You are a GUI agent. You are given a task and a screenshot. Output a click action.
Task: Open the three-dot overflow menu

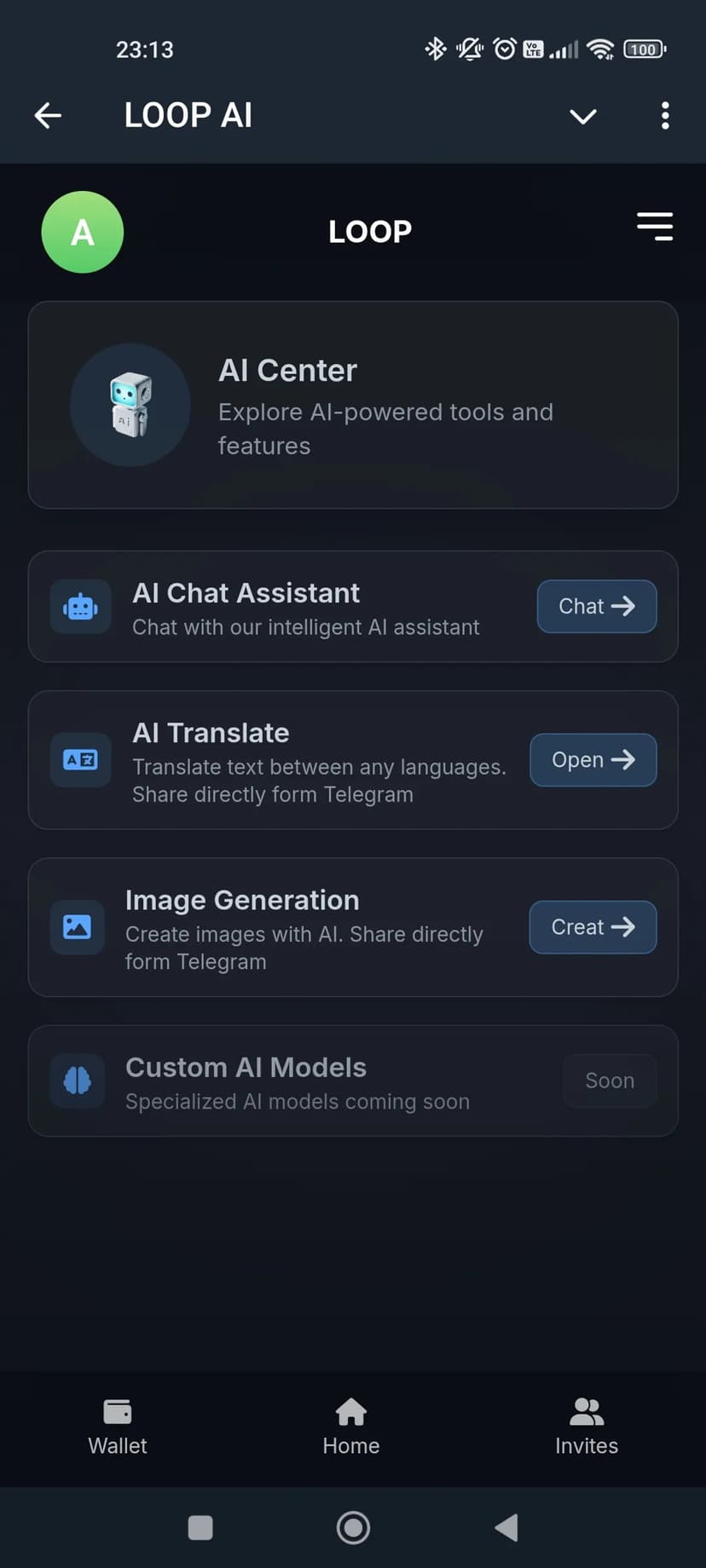(665, 116)
